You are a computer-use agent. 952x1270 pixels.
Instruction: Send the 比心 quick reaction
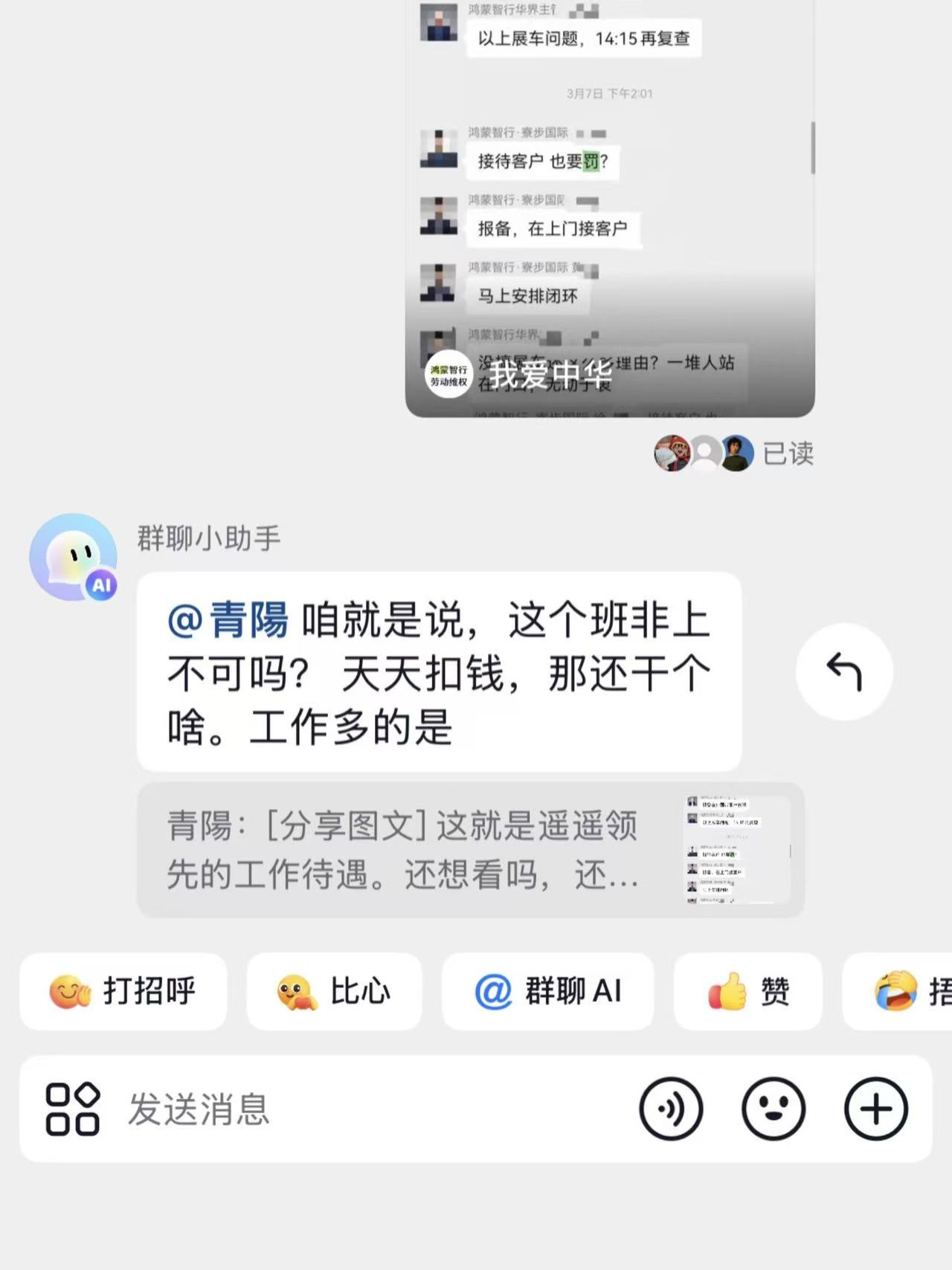[x=335, y=992]
